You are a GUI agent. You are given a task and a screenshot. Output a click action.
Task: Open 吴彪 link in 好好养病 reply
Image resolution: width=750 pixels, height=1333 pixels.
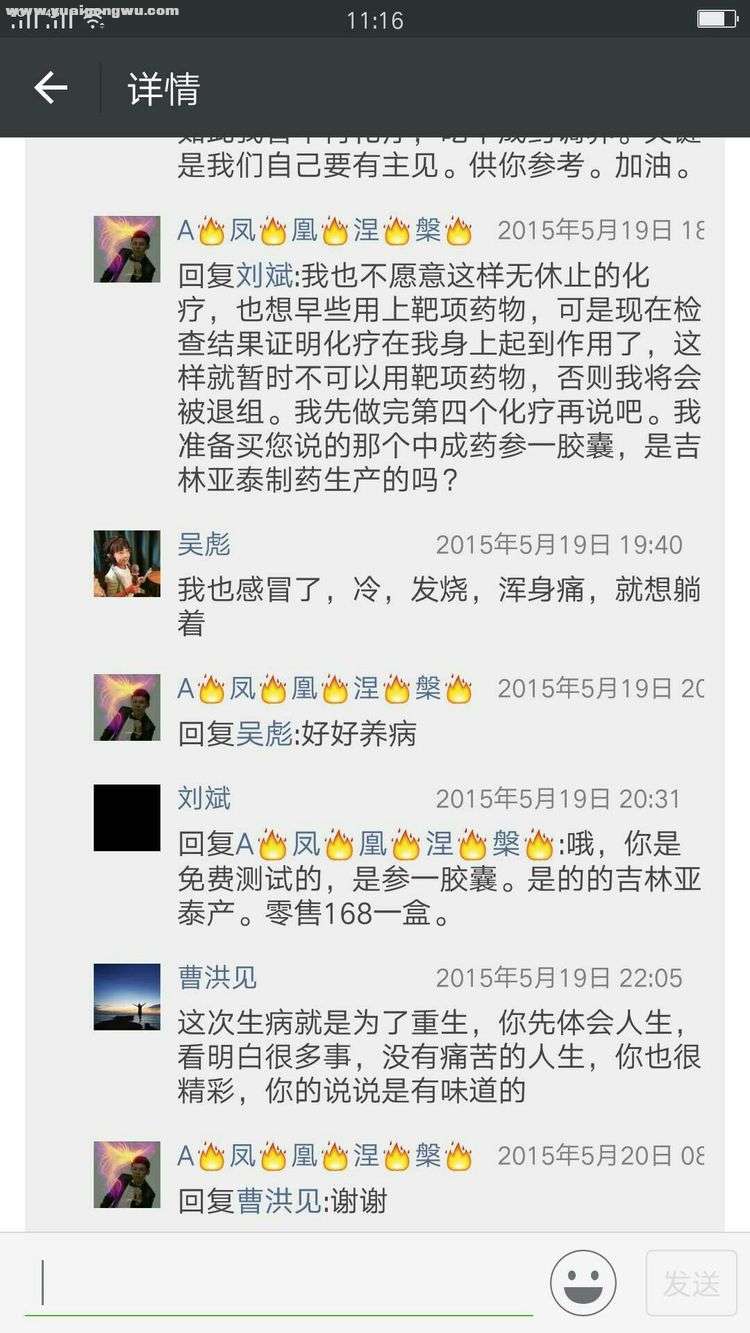pos(264,735)
